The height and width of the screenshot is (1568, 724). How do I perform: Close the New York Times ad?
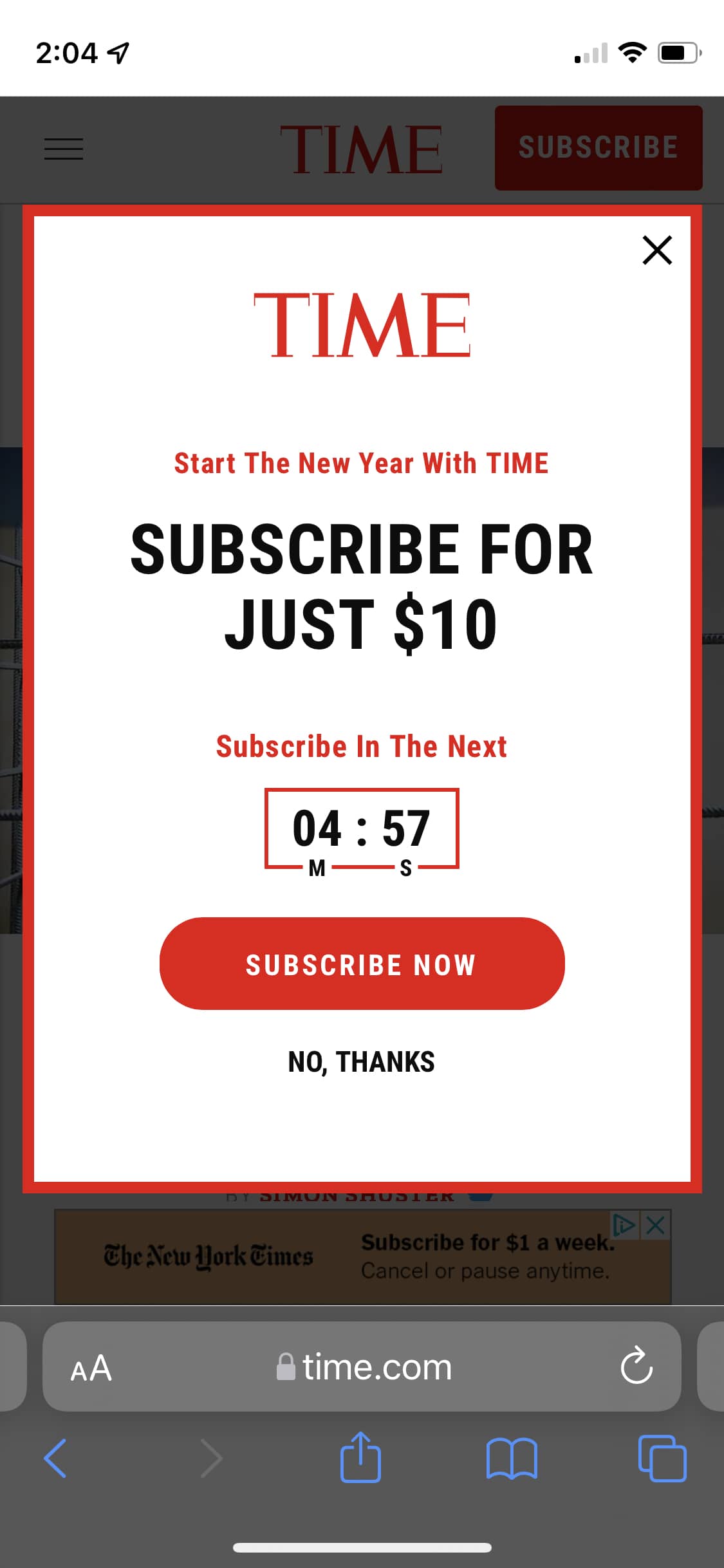[x=656, y=1224]
